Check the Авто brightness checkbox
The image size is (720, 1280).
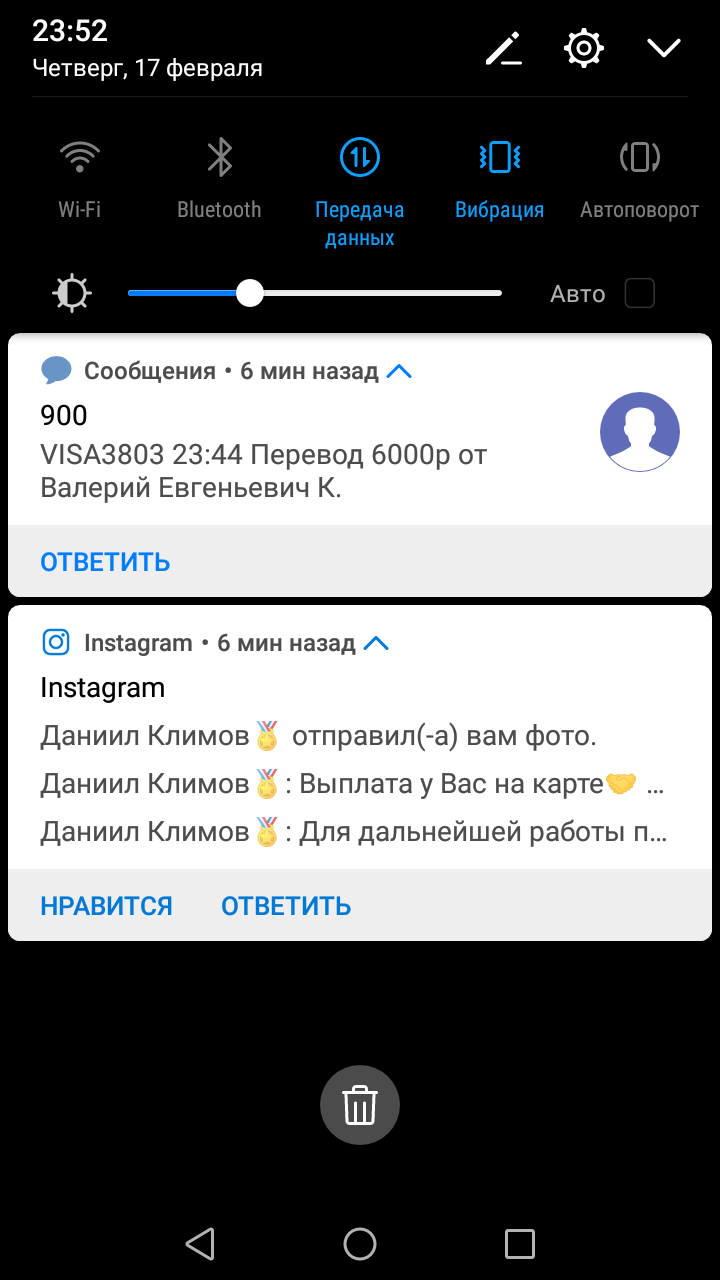[x=639, y=293]
